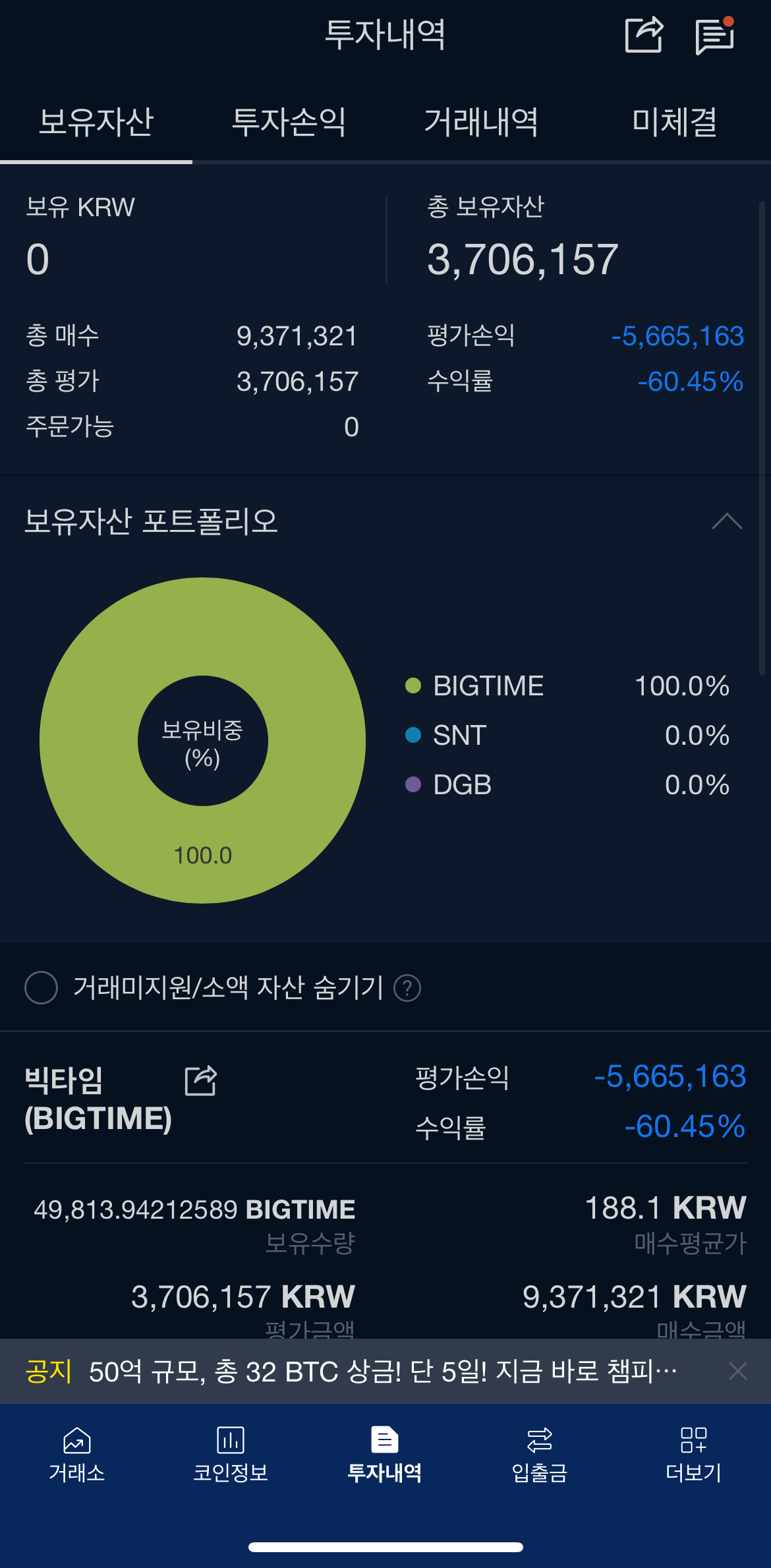
Task: Share the investment summary from top bar
Action: point(643,34)
